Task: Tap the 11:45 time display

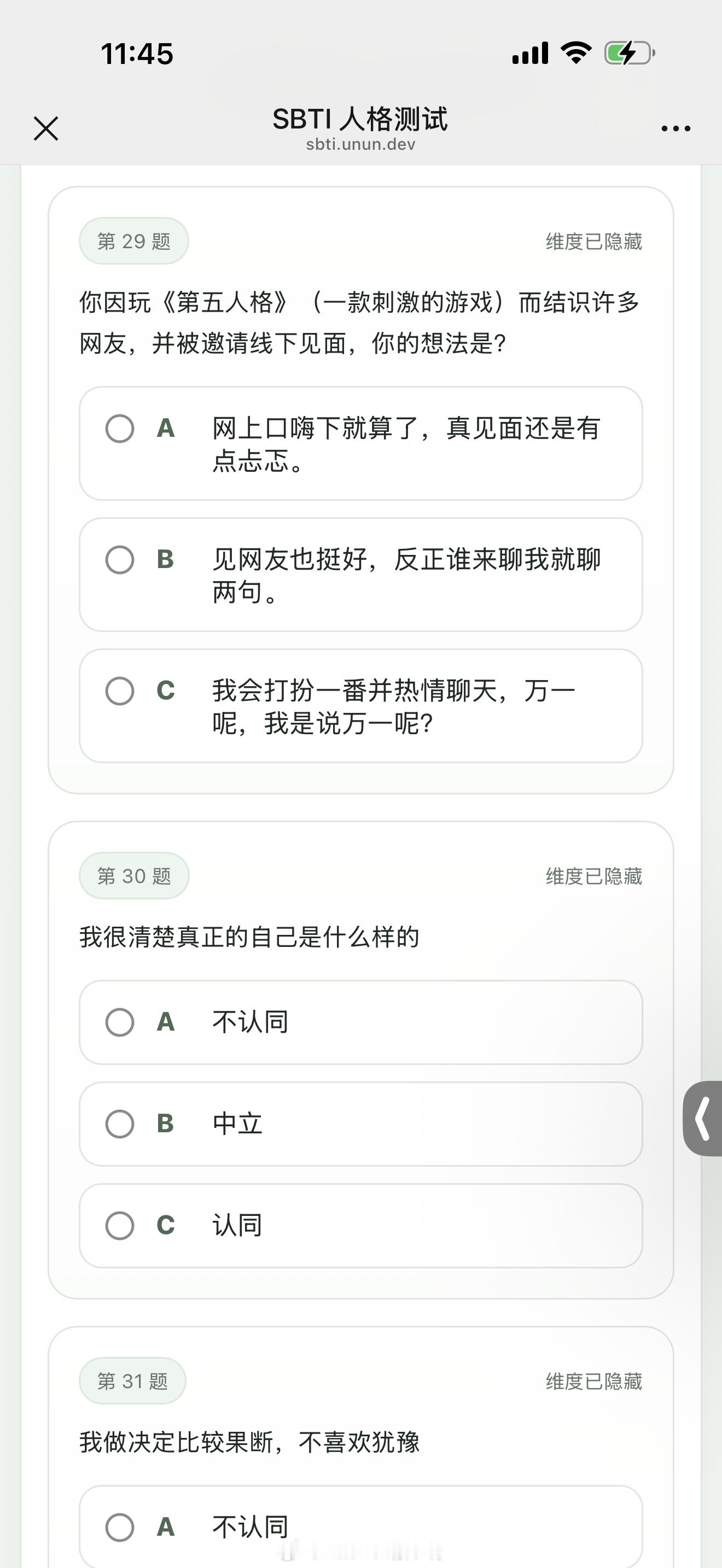Action: [138, 54]
